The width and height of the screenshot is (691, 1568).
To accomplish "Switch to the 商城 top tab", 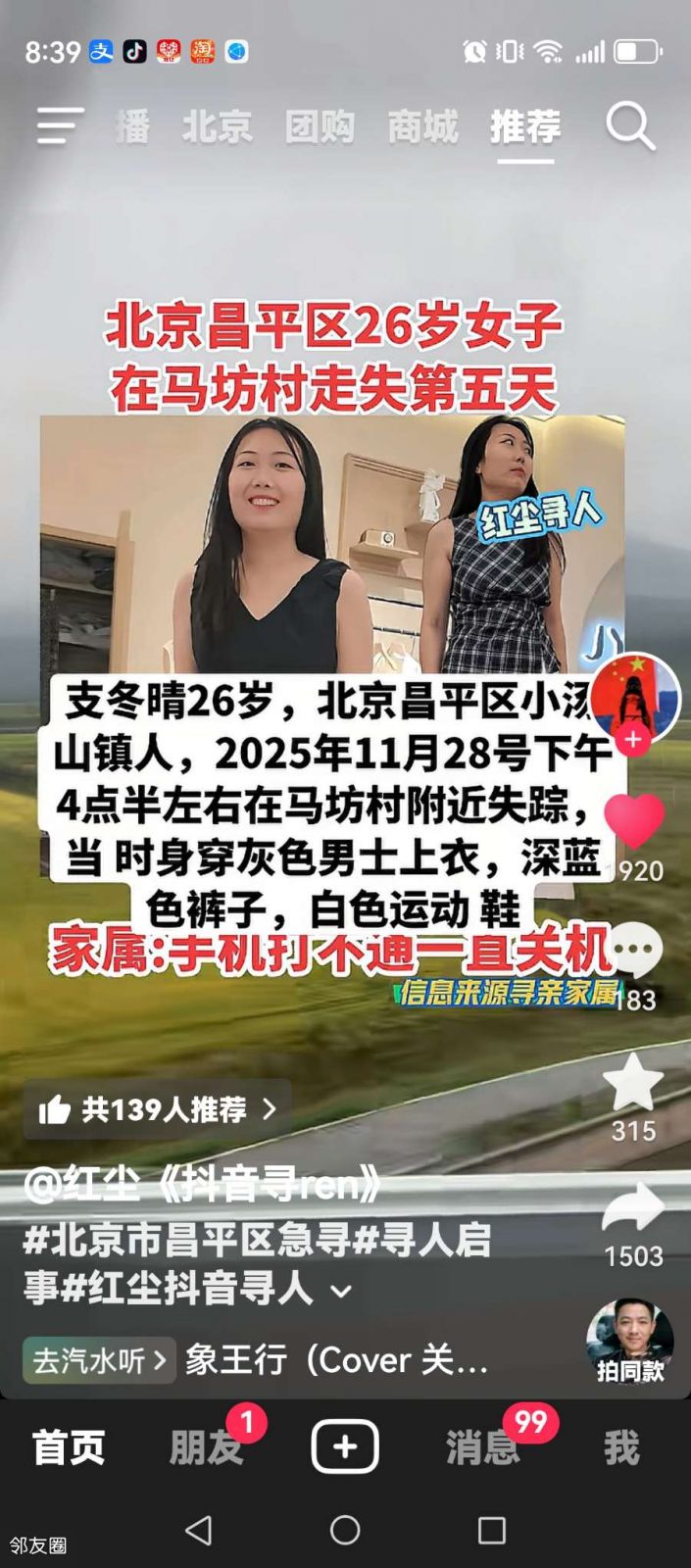I will pos(422,126).
